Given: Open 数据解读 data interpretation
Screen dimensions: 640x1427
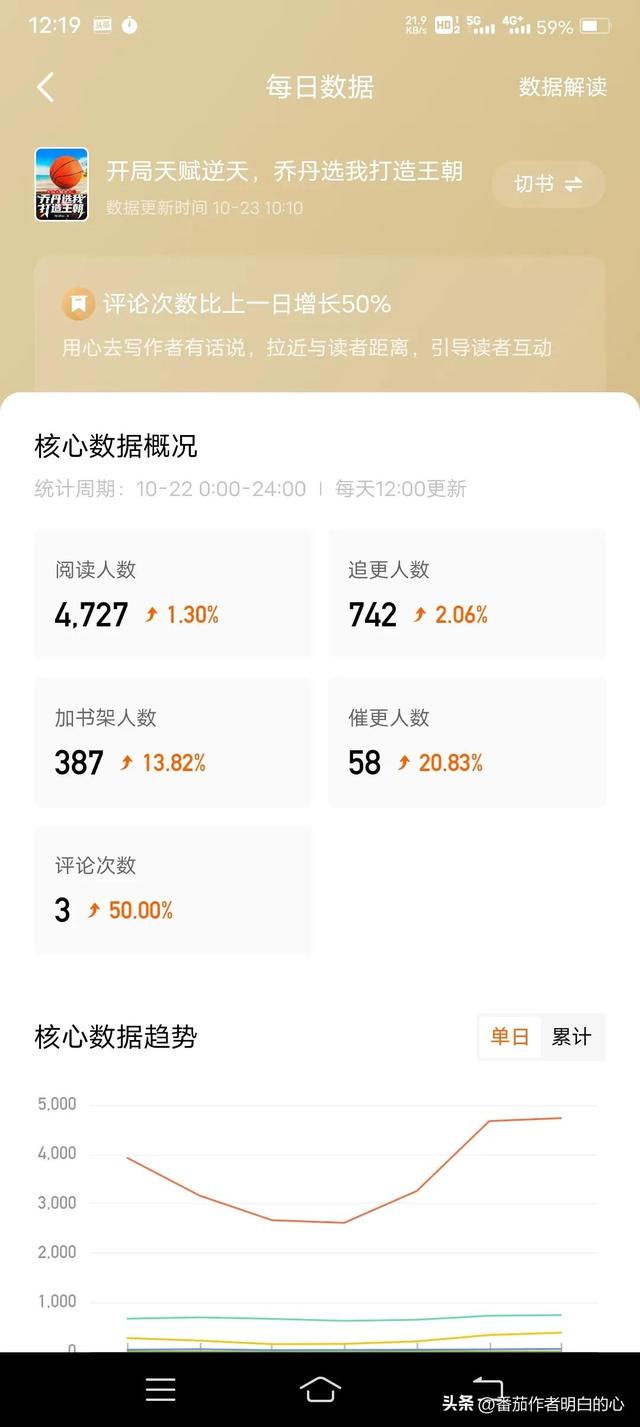Looking at the screenshot, I should coord(563,87).
